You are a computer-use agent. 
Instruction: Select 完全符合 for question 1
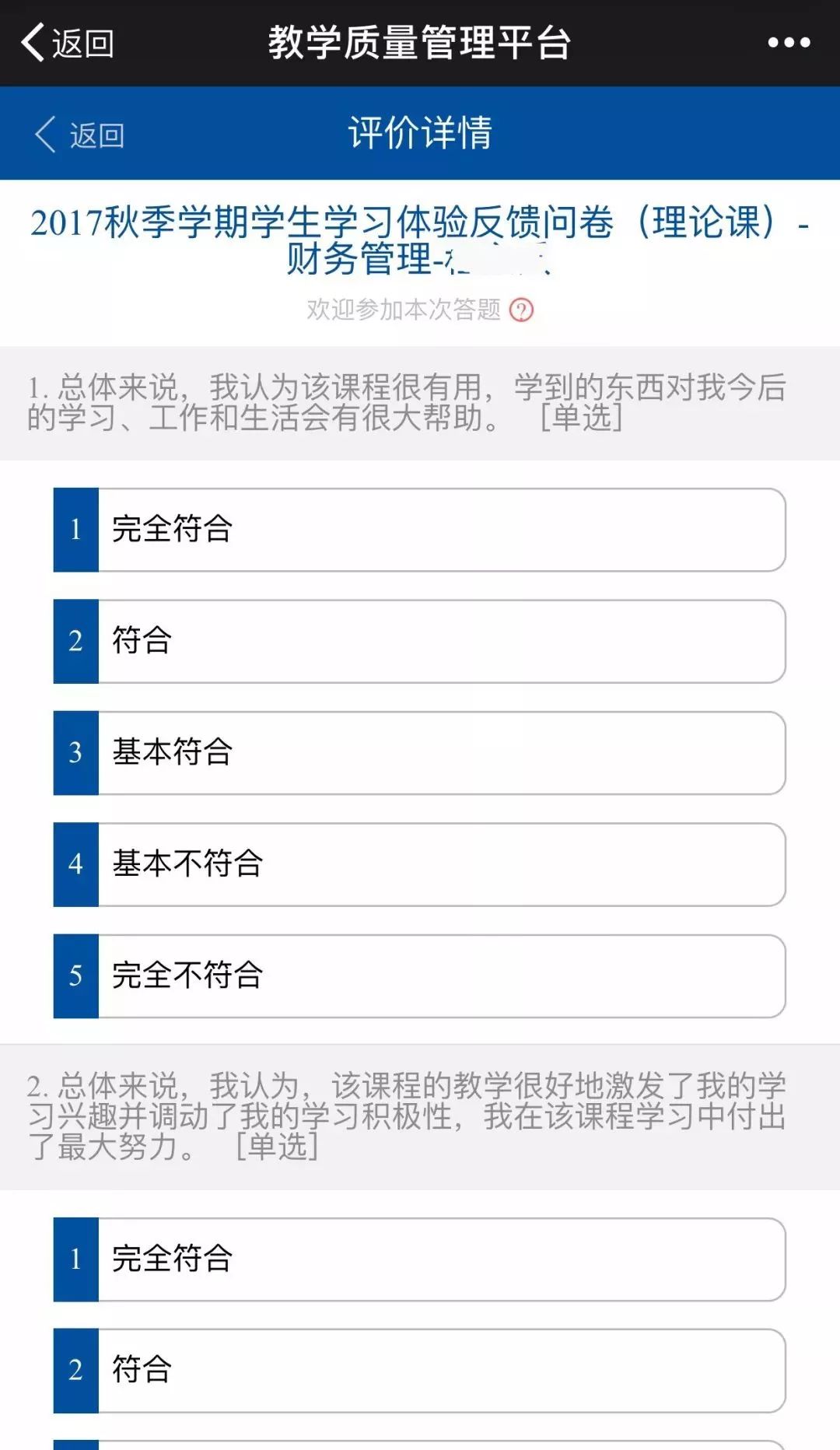click(x=420, y=529)
